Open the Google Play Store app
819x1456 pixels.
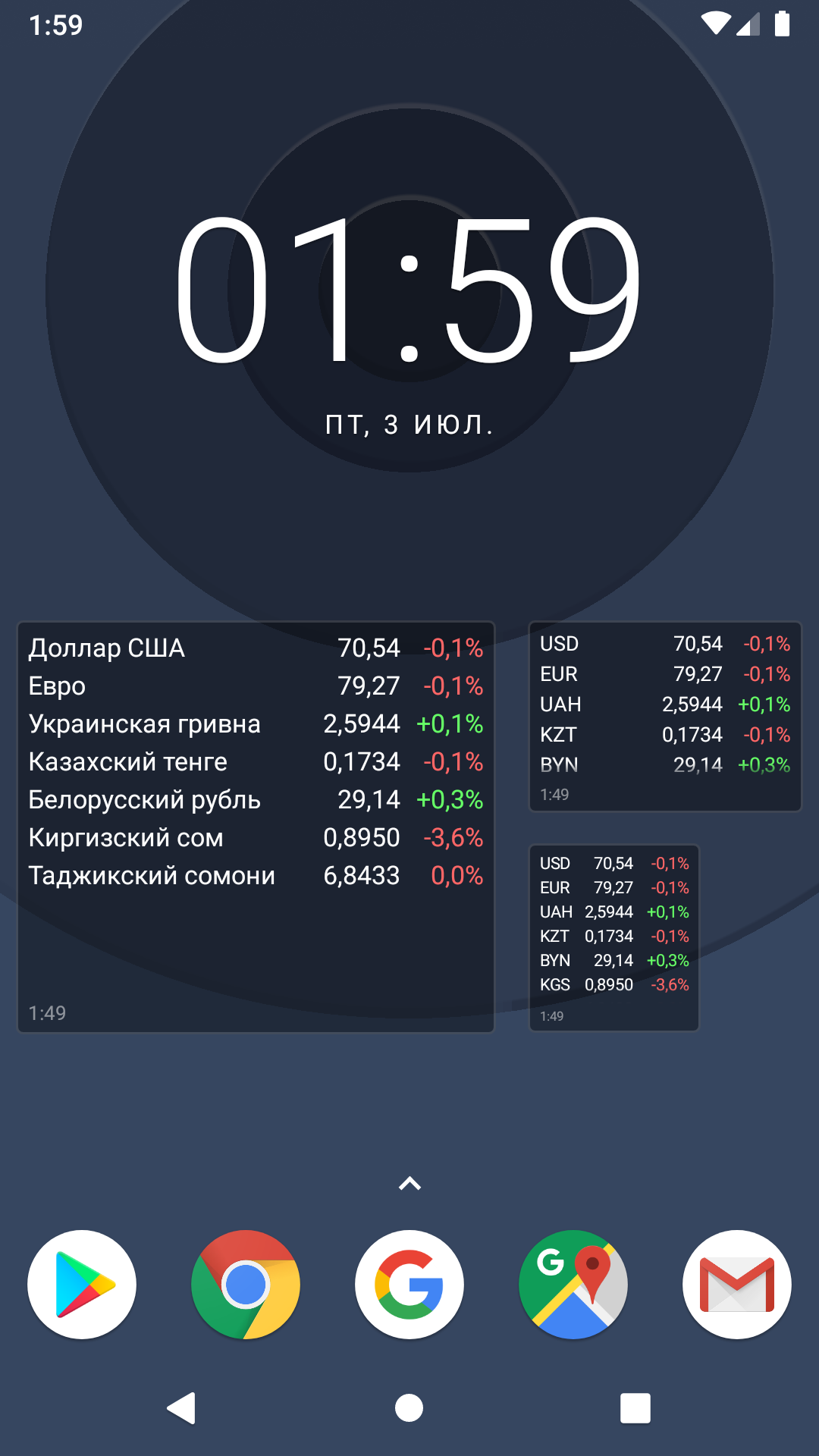(x=83, y=1283)
